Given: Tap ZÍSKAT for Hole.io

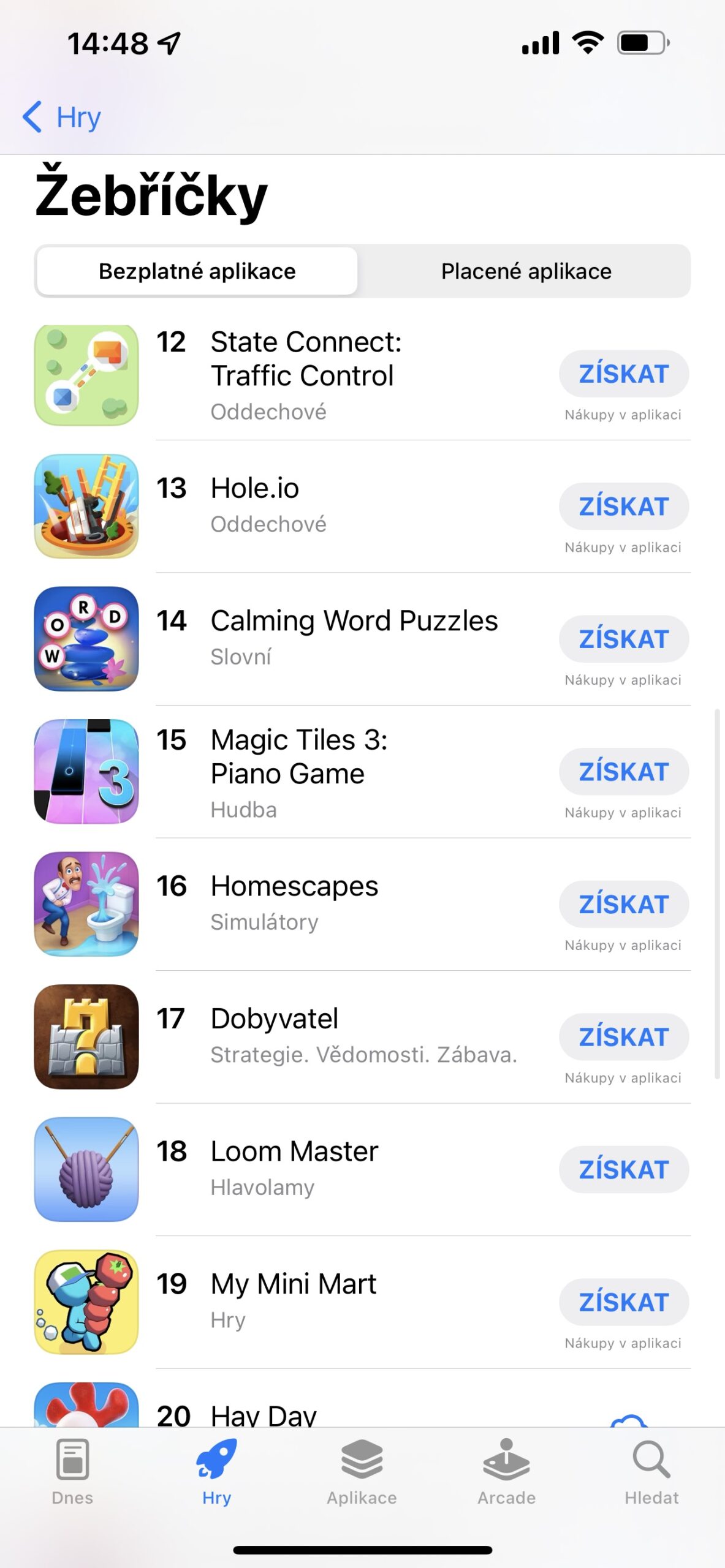Looking at the screenshot, I should click(623, 507).
